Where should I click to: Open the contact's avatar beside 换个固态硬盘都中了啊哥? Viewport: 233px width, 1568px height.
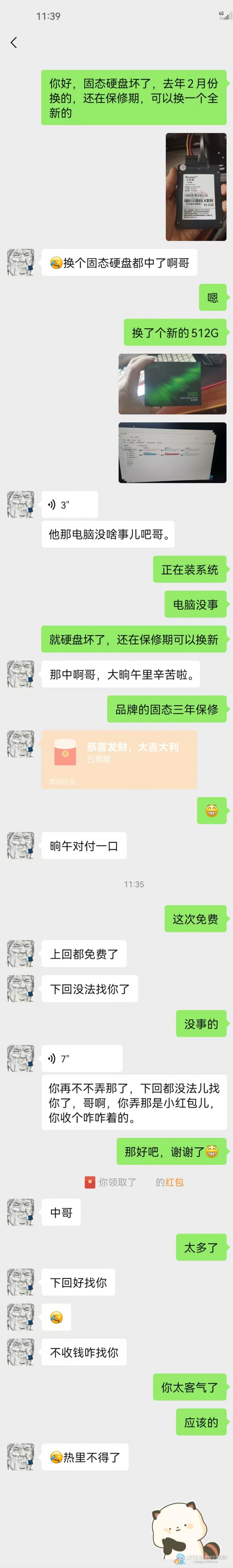[20, 262]
